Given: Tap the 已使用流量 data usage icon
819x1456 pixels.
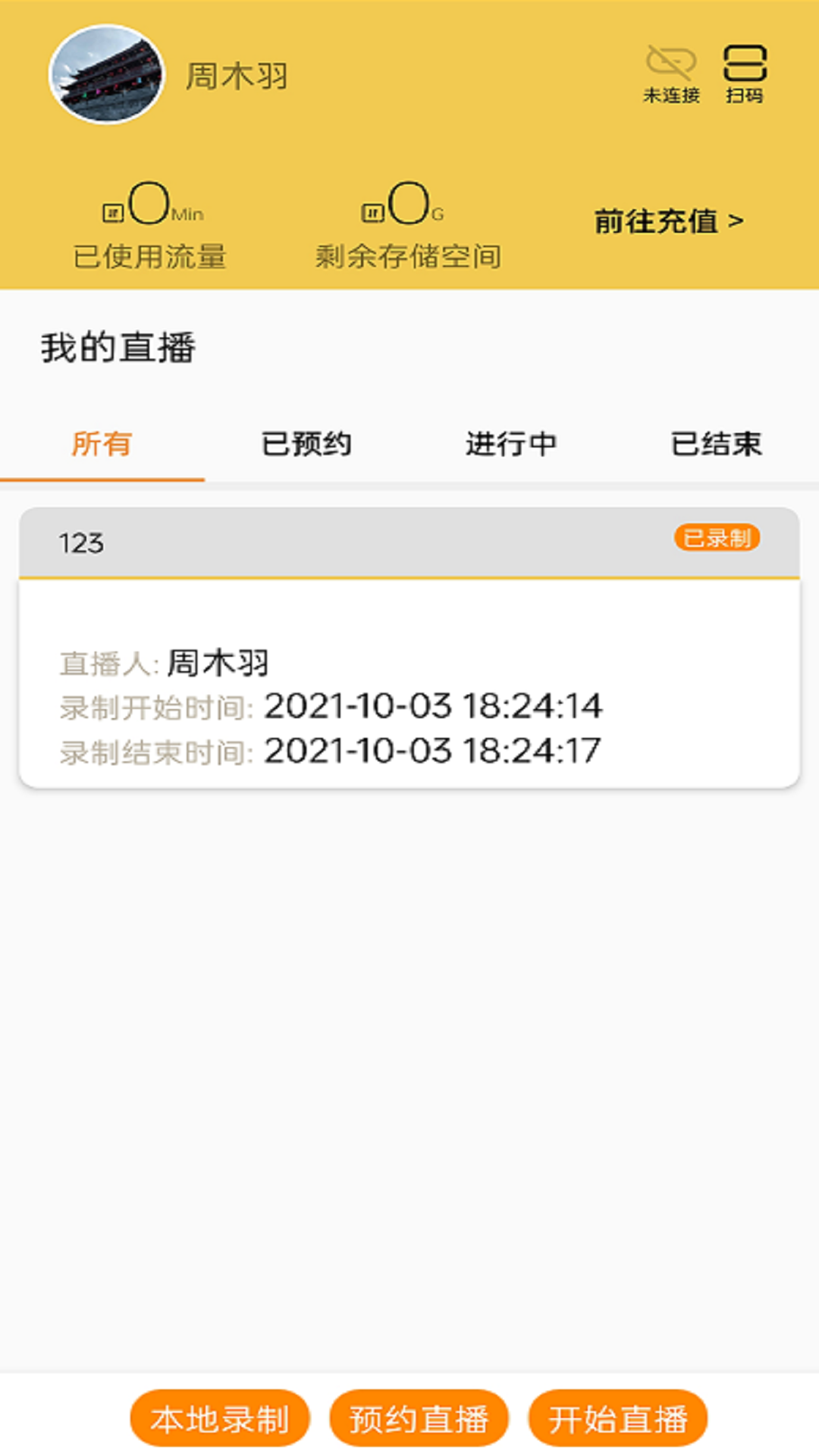Looking at the screenshot, I should pyautogui.click(x=112, y=212).
